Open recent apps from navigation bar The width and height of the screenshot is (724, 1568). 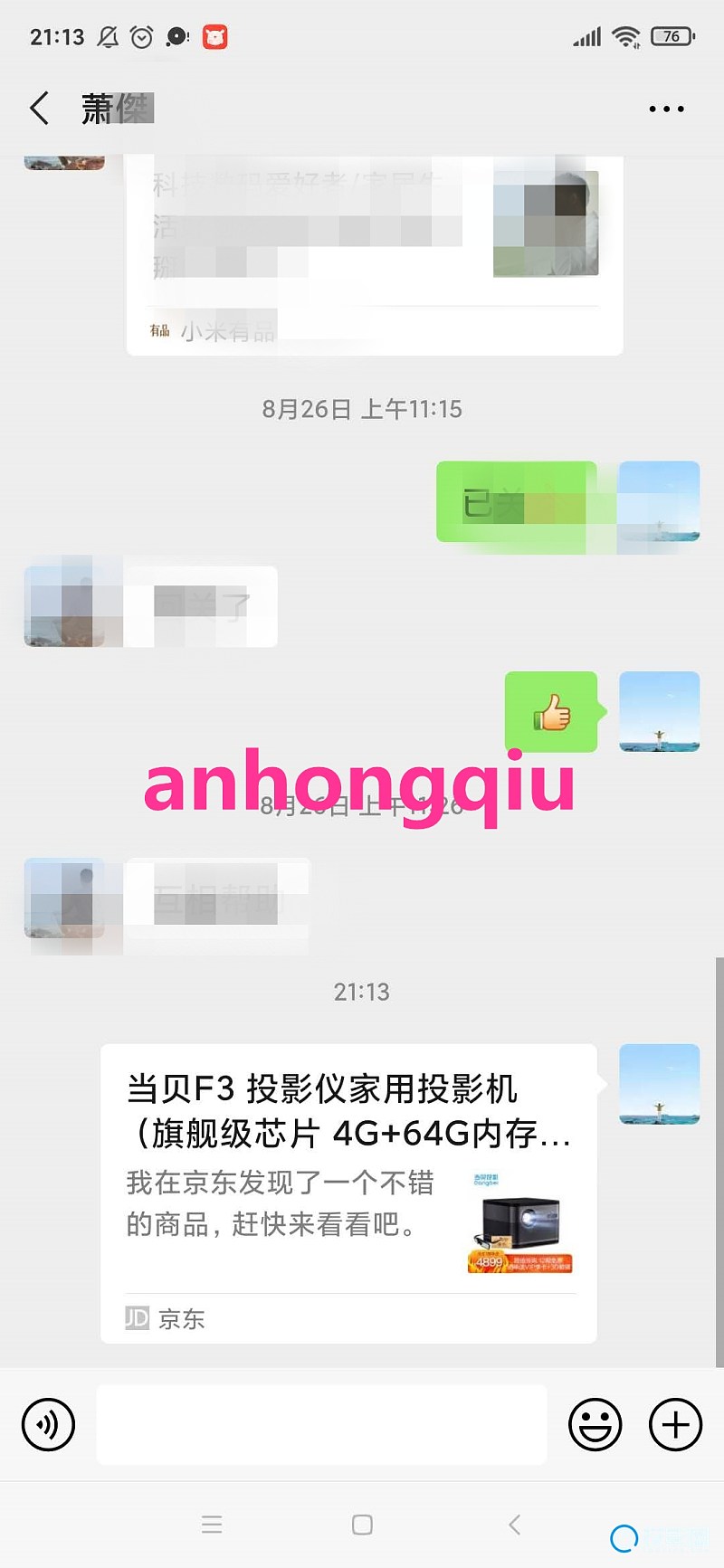click(x=212, y=1525)
